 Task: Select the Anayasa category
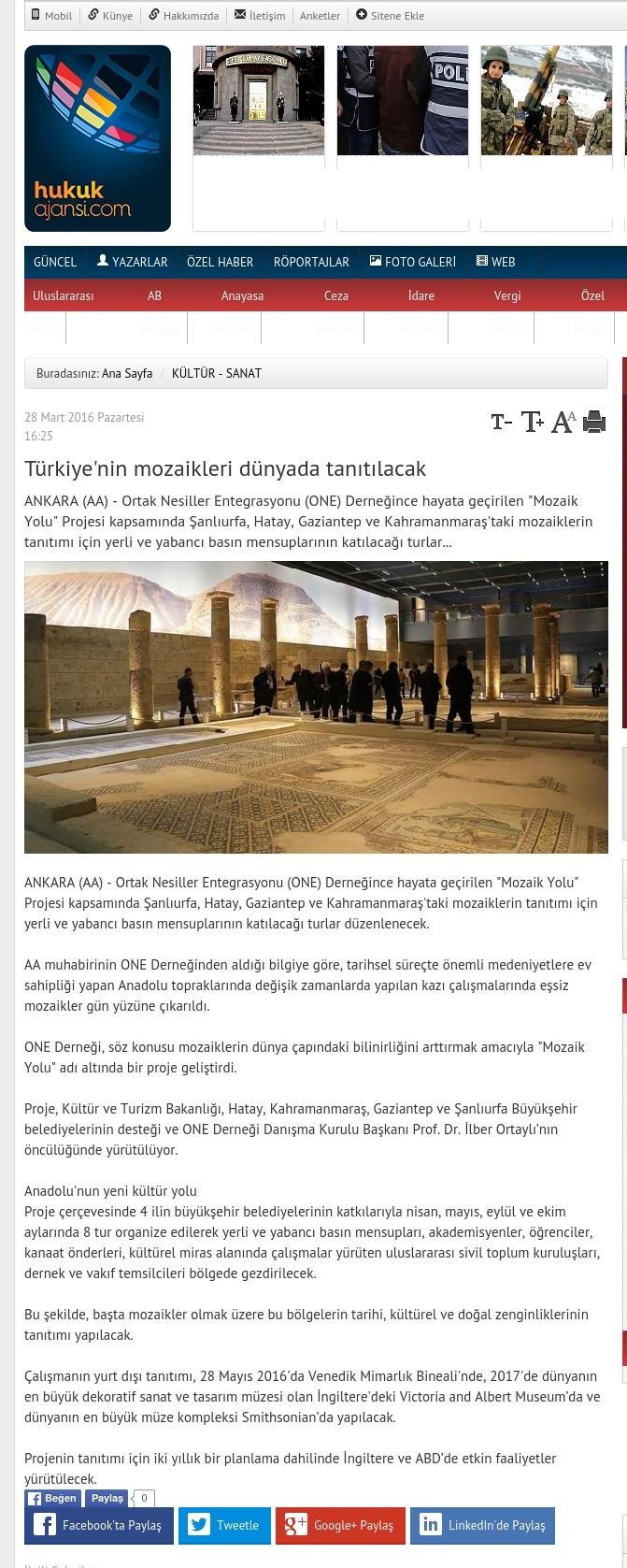point(242,295)
